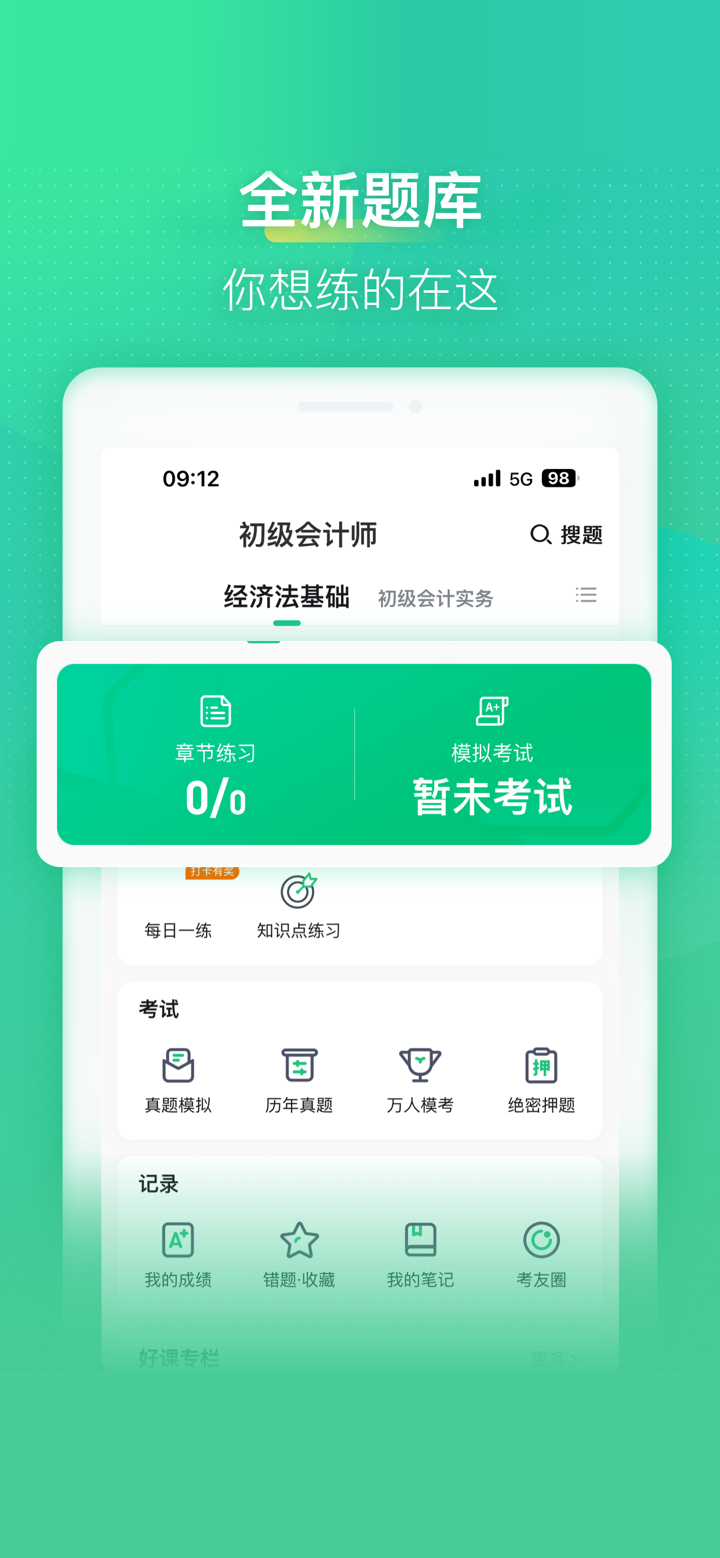Tap the search 搜题 magnifier icon
720x1558 pixels.
(x=539, y=535)
